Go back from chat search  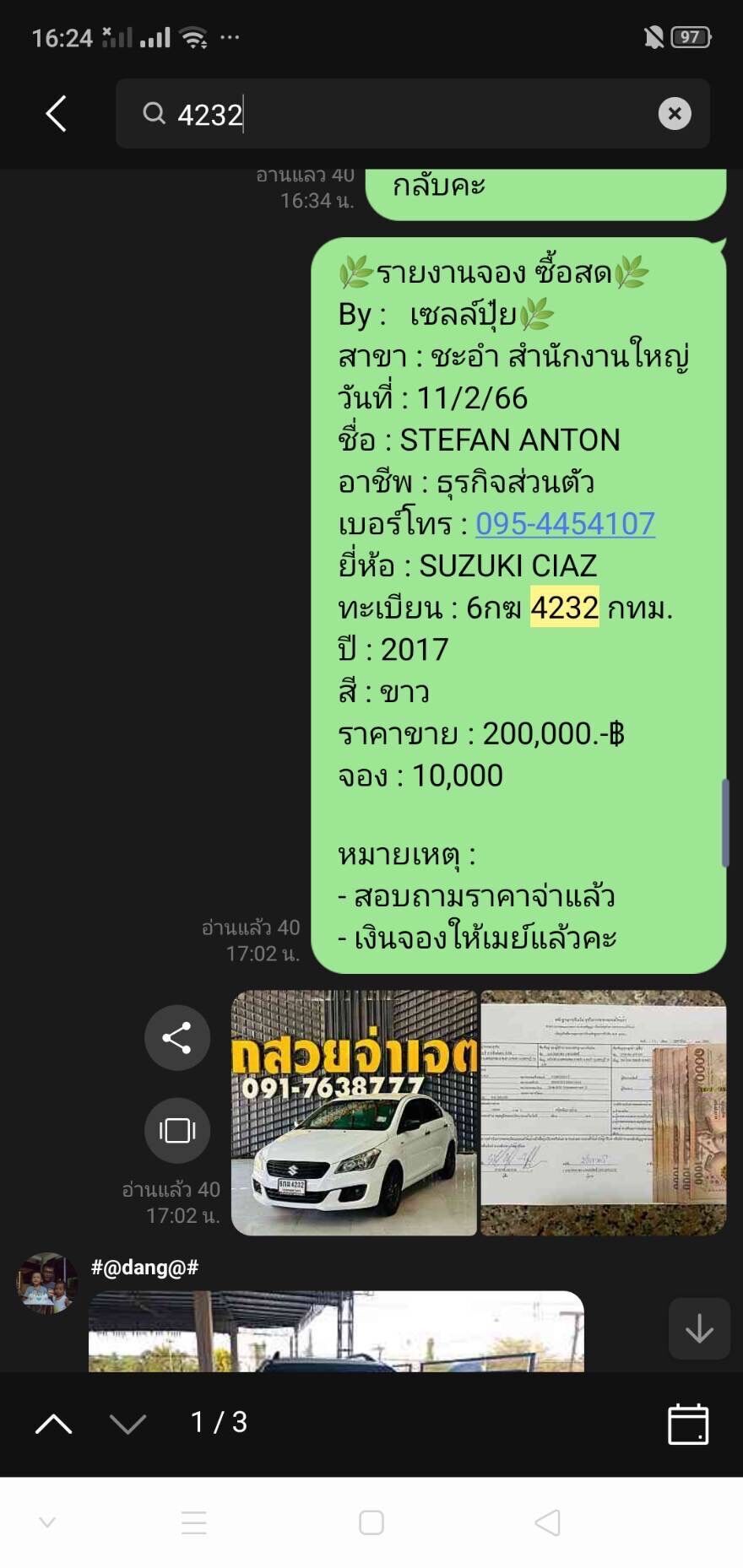[56, 114]
